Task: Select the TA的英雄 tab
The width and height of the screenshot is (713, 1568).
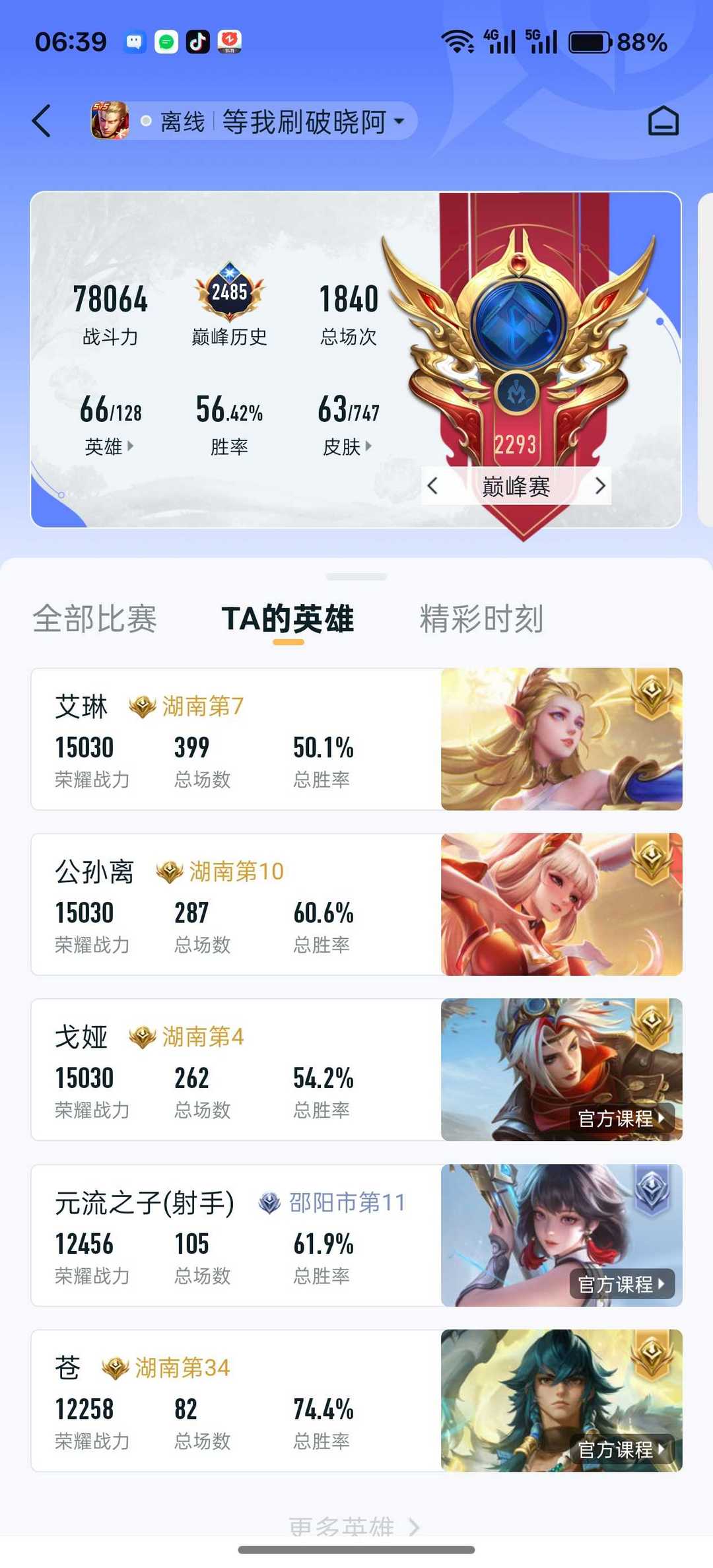Action: (x=288, y=619)
